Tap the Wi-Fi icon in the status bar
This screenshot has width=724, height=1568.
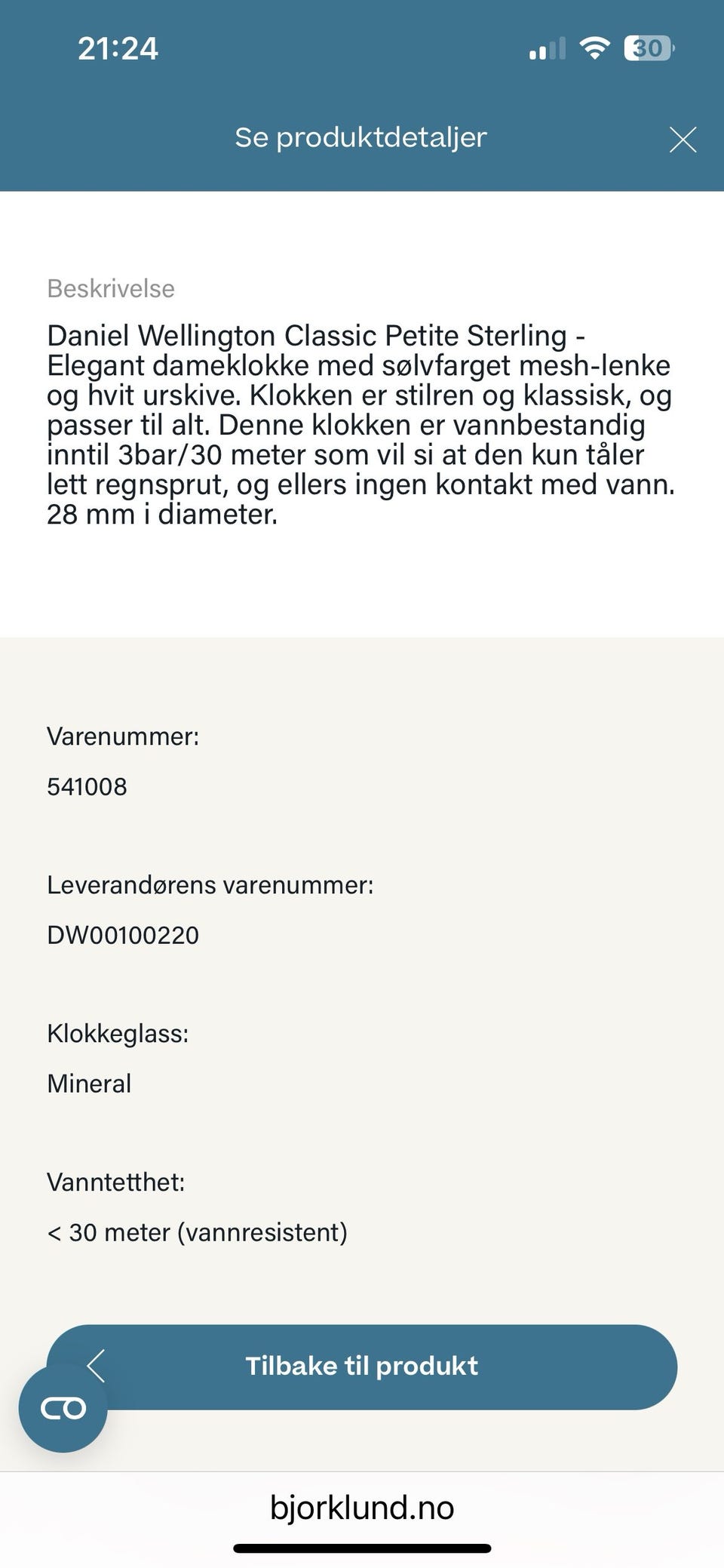[x=595, y=48]
